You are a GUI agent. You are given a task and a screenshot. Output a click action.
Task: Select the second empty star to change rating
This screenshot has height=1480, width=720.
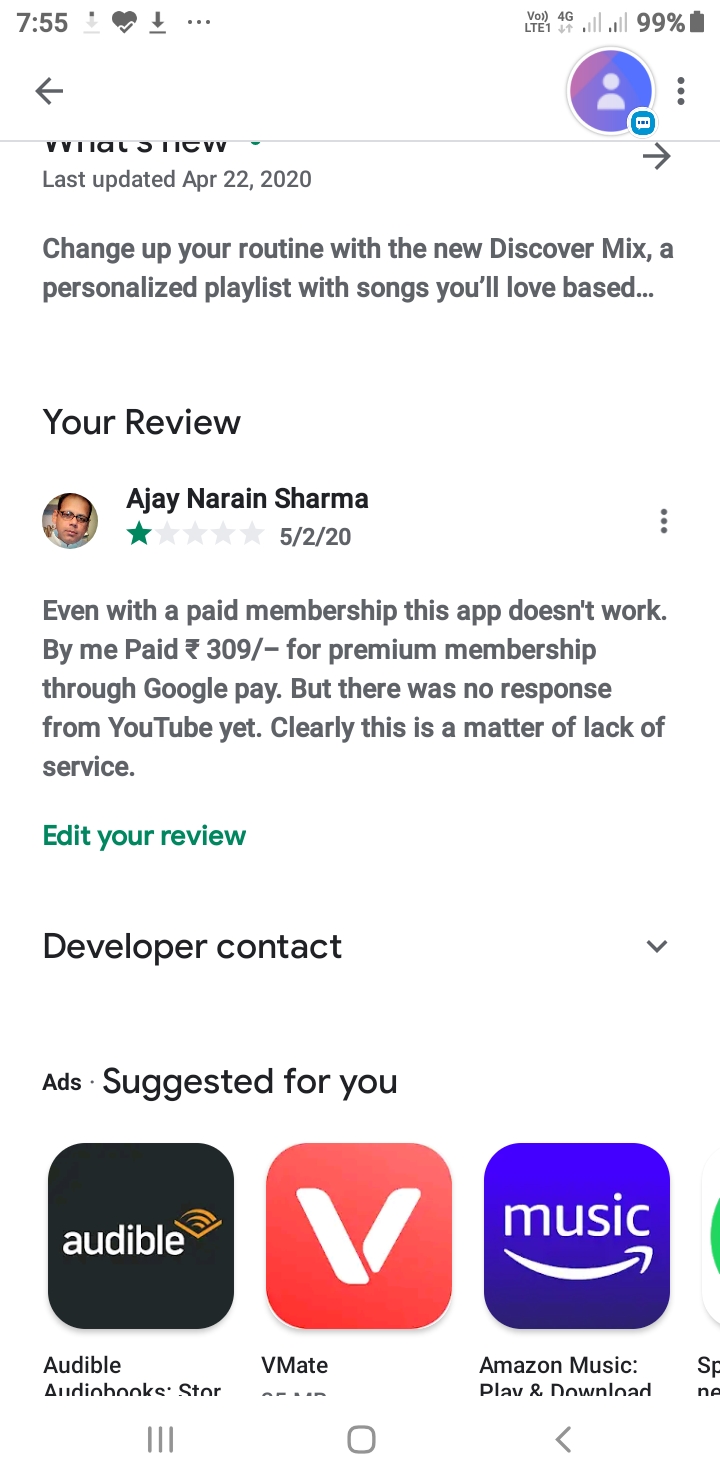(x=168, y=534)
